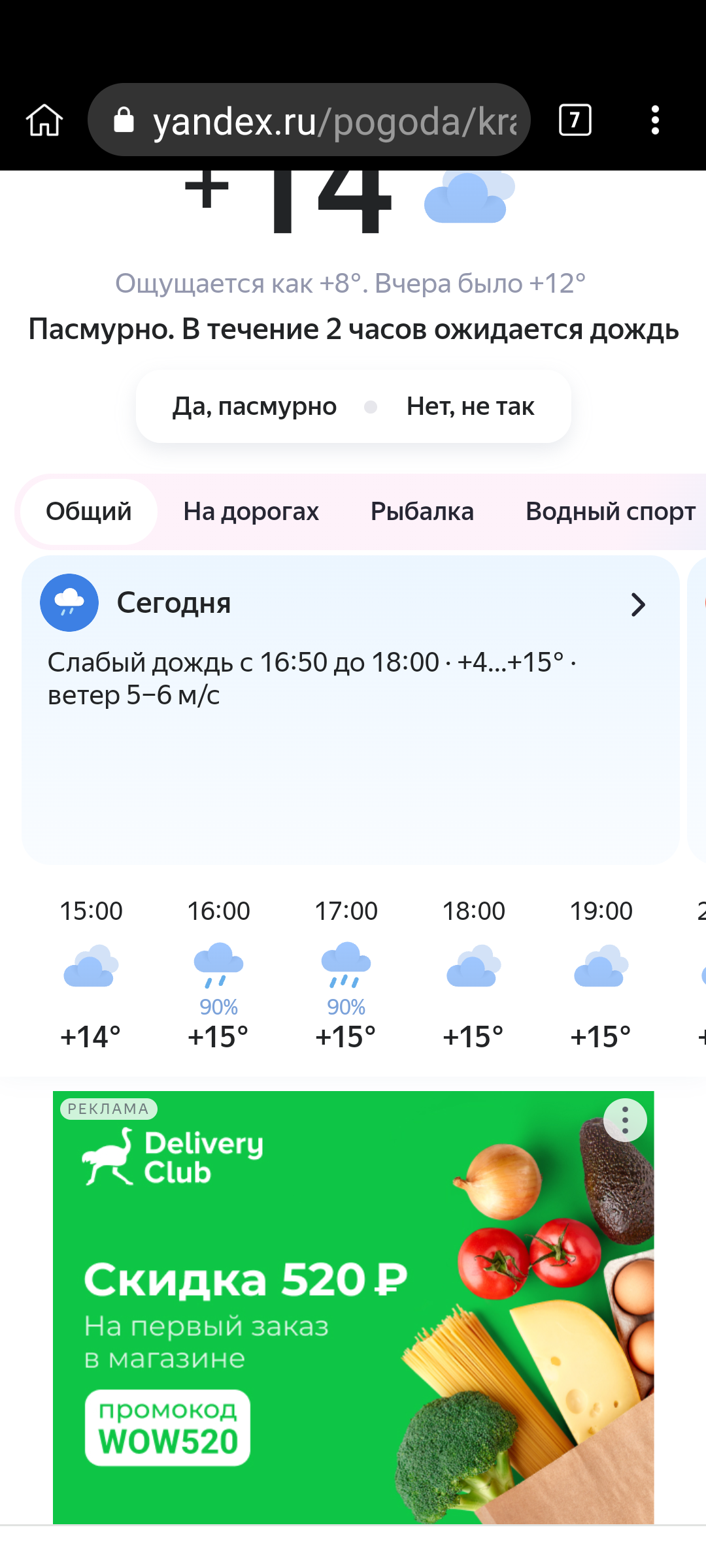This screenshot has width=706, height=1568.
Task: Switch to the Рыбалка forecast tab
Action: point(422,512)
